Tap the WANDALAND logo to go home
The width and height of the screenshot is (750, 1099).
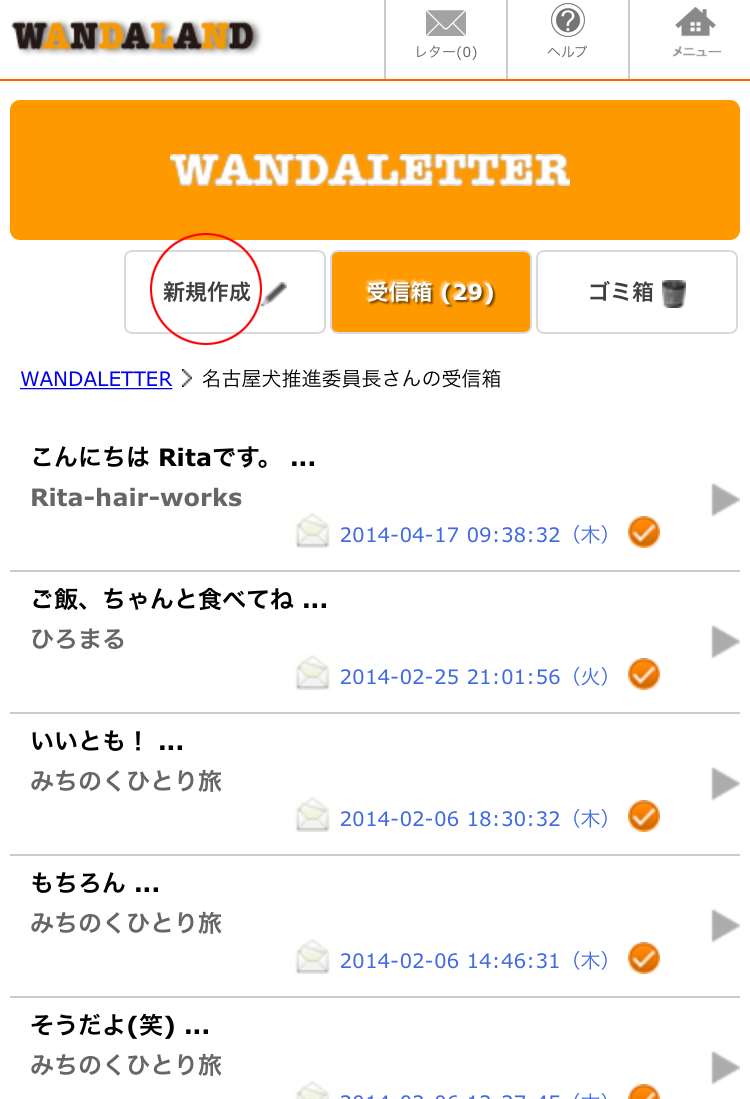coord(133,38)
